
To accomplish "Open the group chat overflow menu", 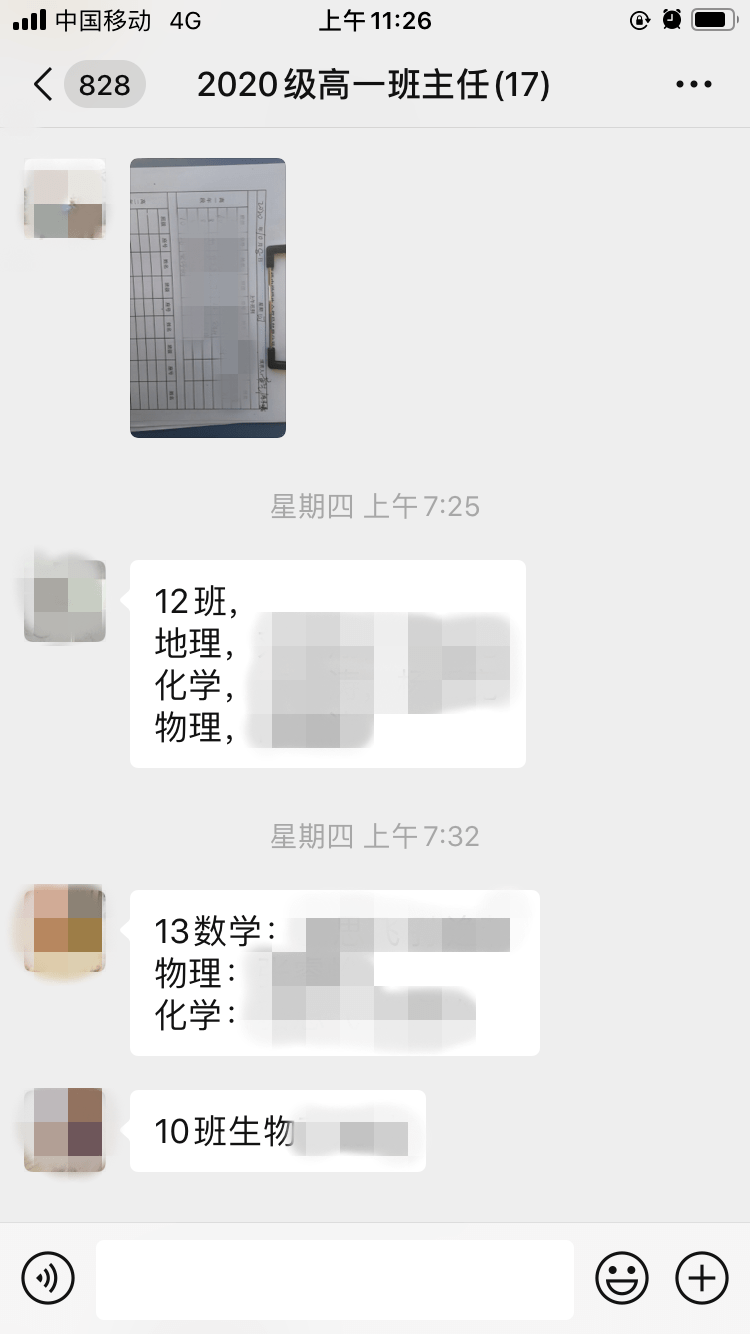I will coord(693,85).
